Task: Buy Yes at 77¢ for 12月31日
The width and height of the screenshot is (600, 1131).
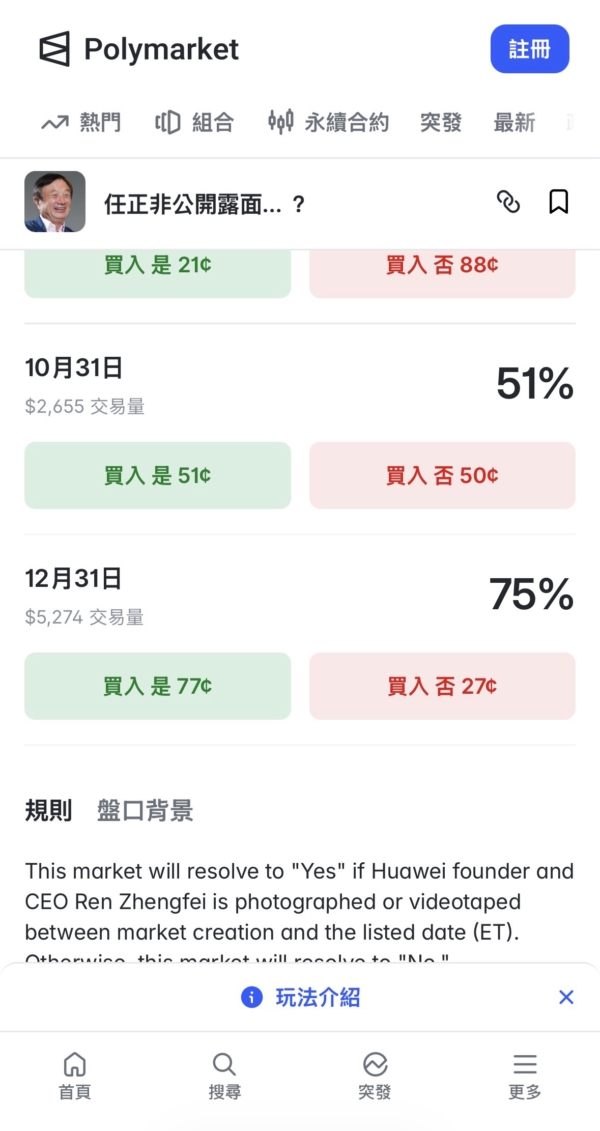Action: tap(158, 686)
